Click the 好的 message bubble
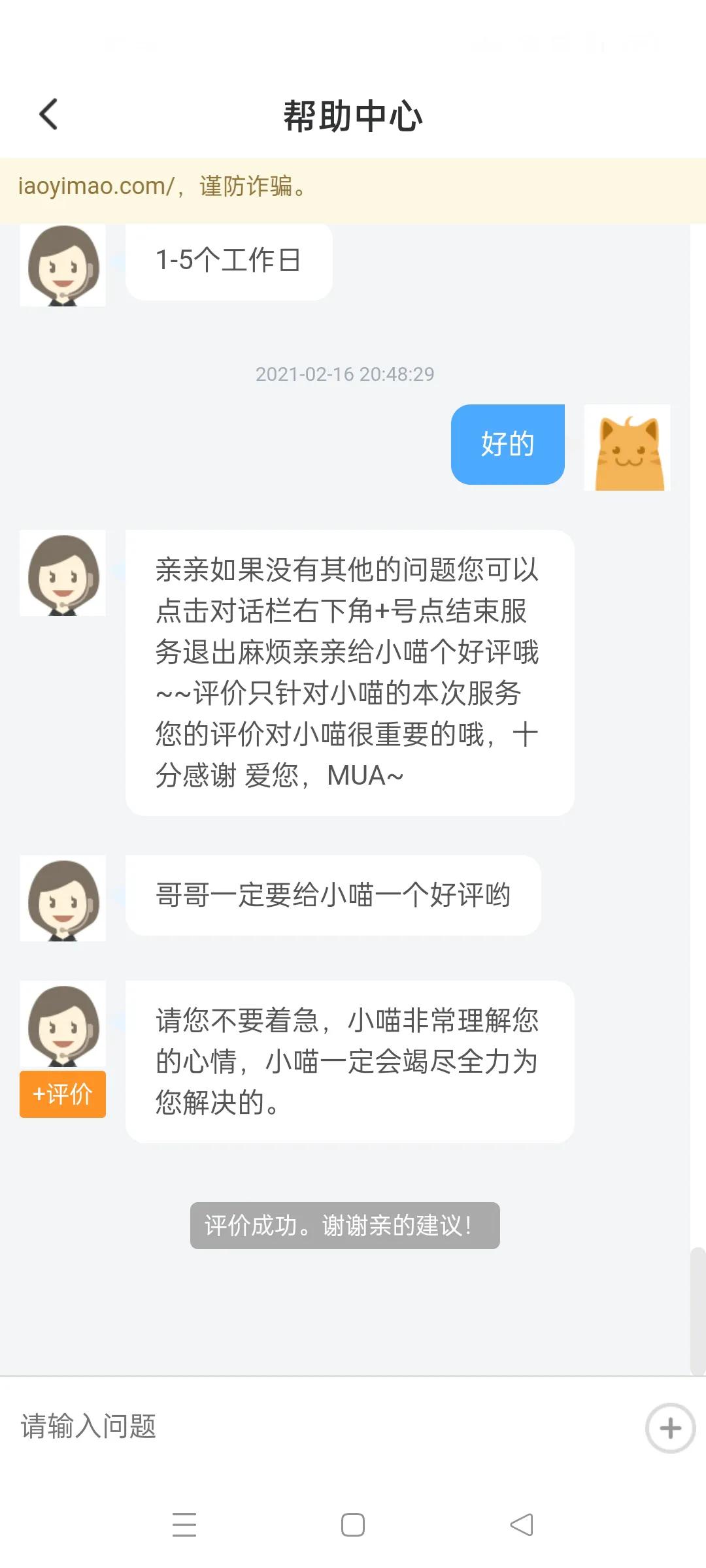The width and height of the screenshot is (706, 1568). [x=507, y=444]
